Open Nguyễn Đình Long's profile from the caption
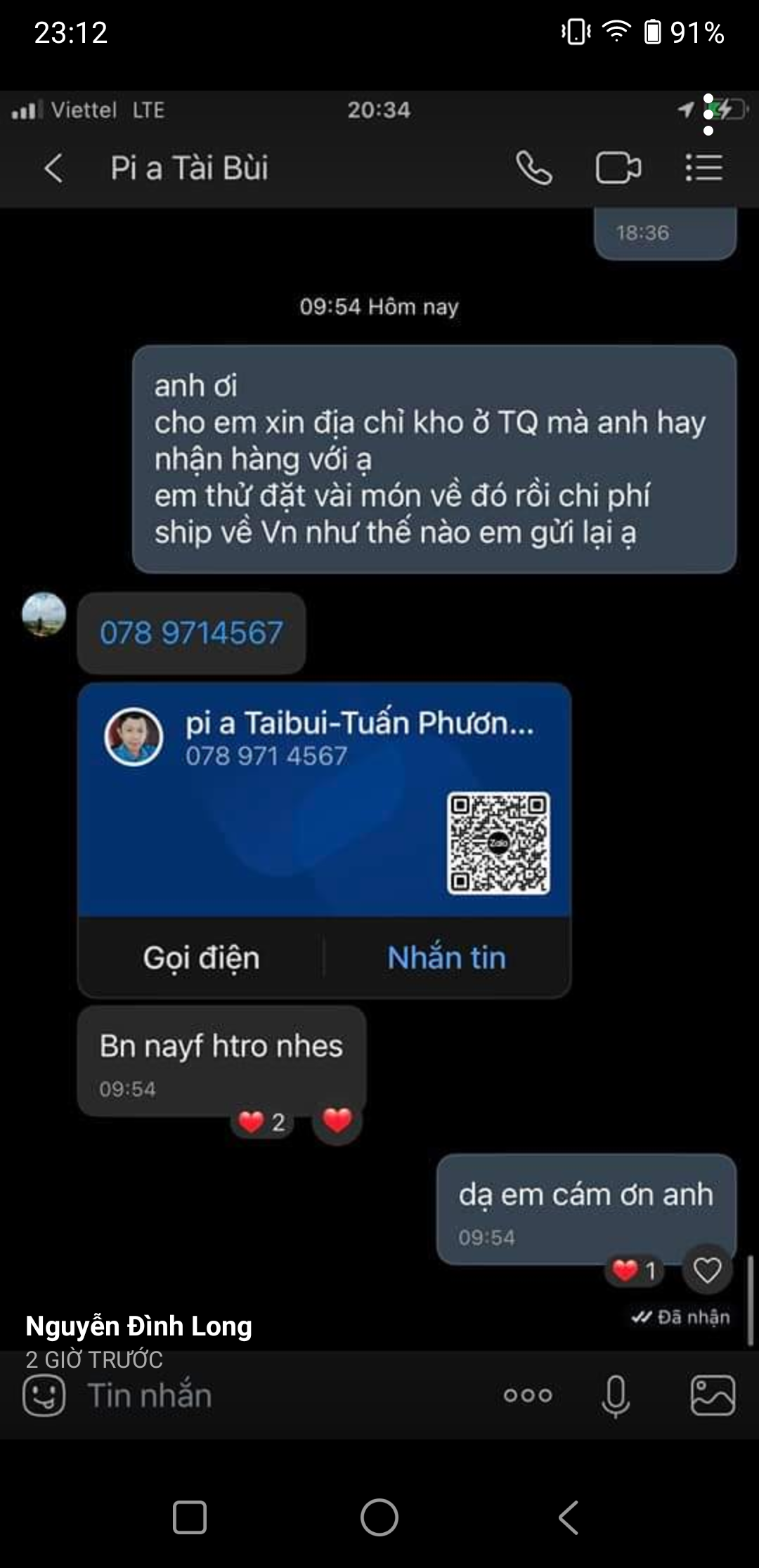Screen dimensions: 759x1568 coord(138,1326)
